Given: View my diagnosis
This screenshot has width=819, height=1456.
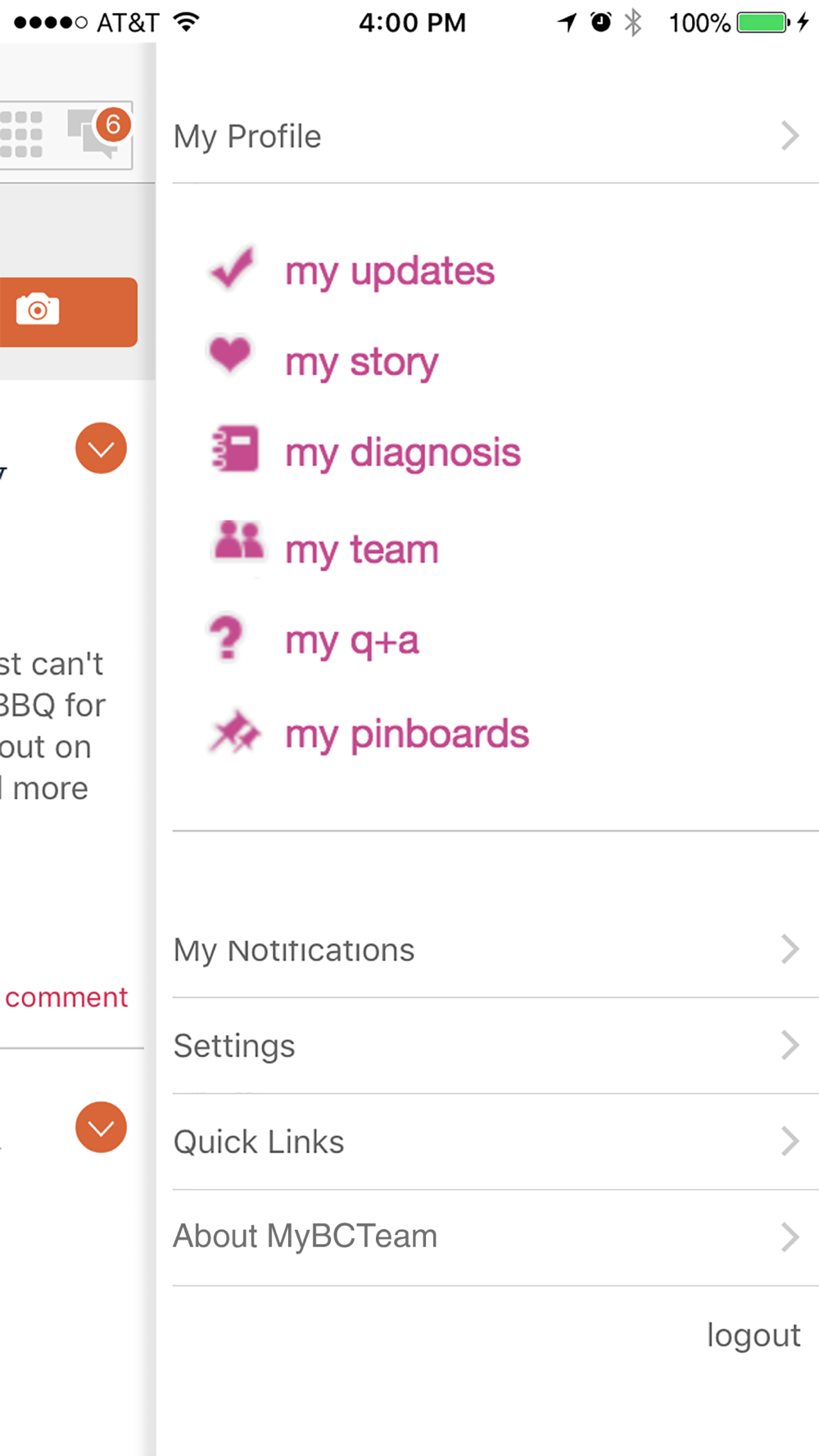Looking at the screenshot, I should [402, 453].
